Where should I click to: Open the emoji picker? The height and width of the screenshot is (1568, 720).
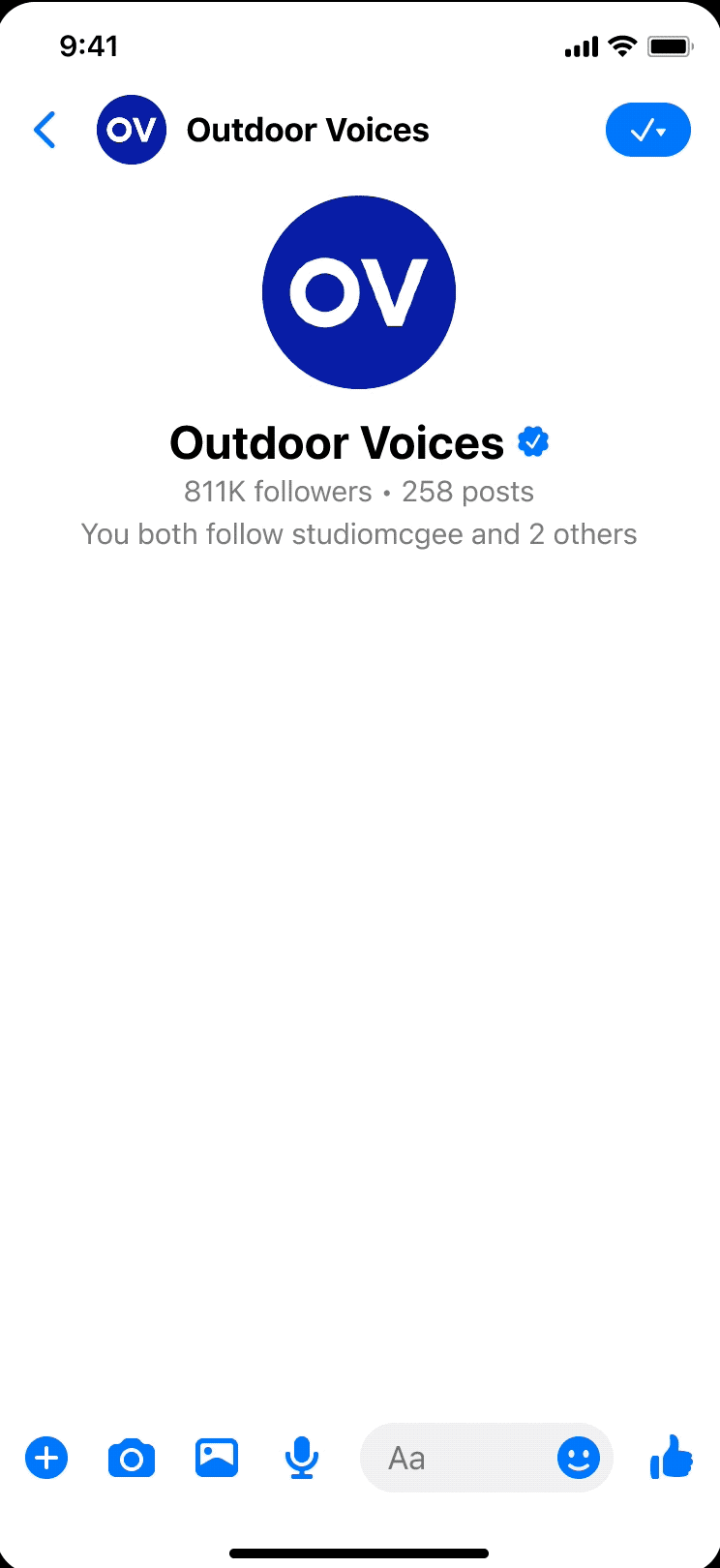[x=579, y=1458]
